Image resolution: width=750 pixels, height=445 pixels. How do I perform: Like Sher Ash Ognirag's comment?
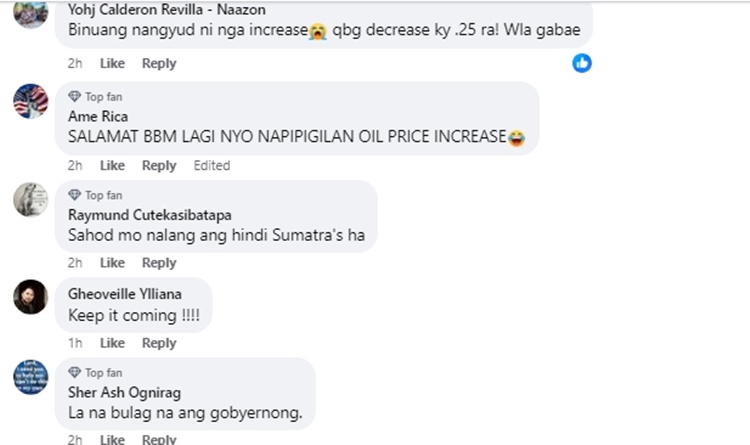tap(112, 439)
